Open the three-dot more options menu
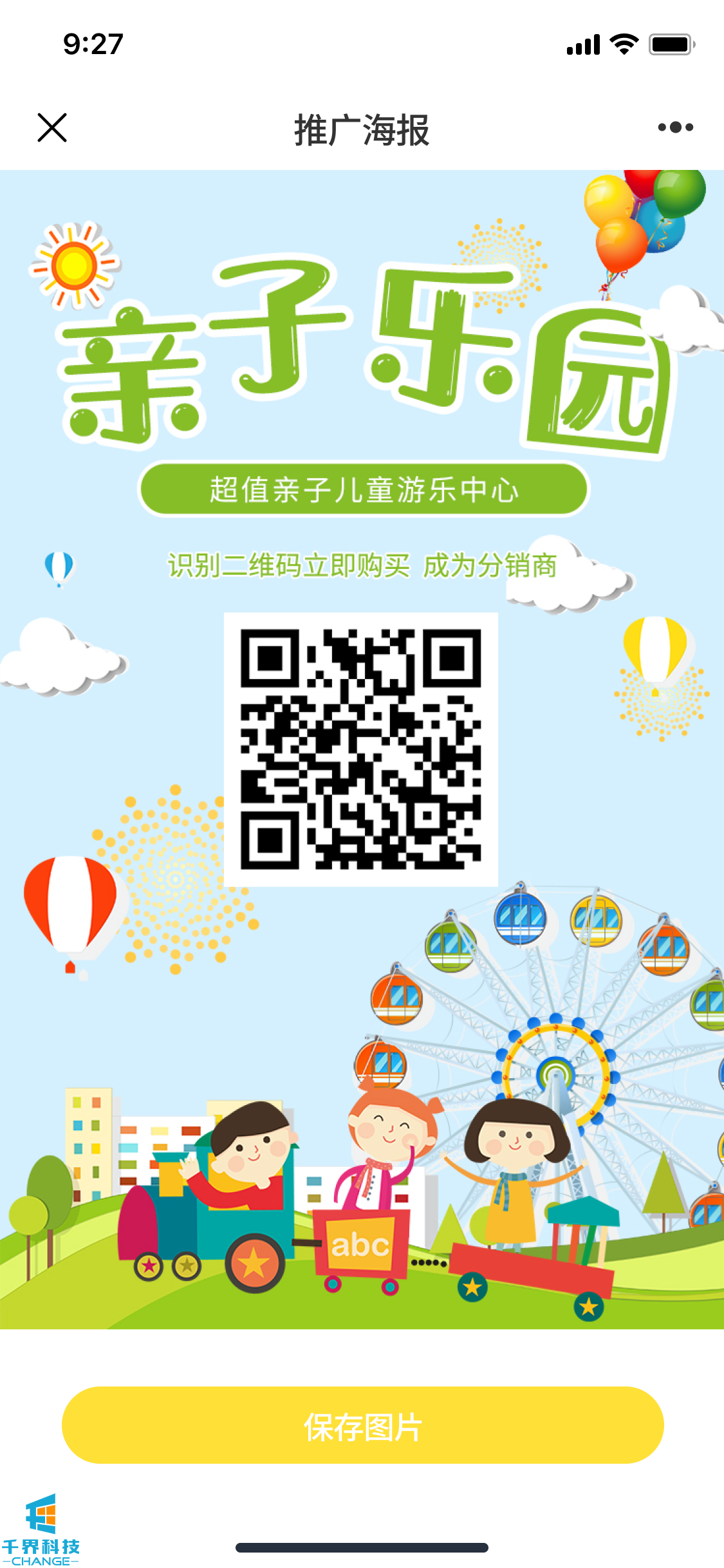 tap(675, 127)
